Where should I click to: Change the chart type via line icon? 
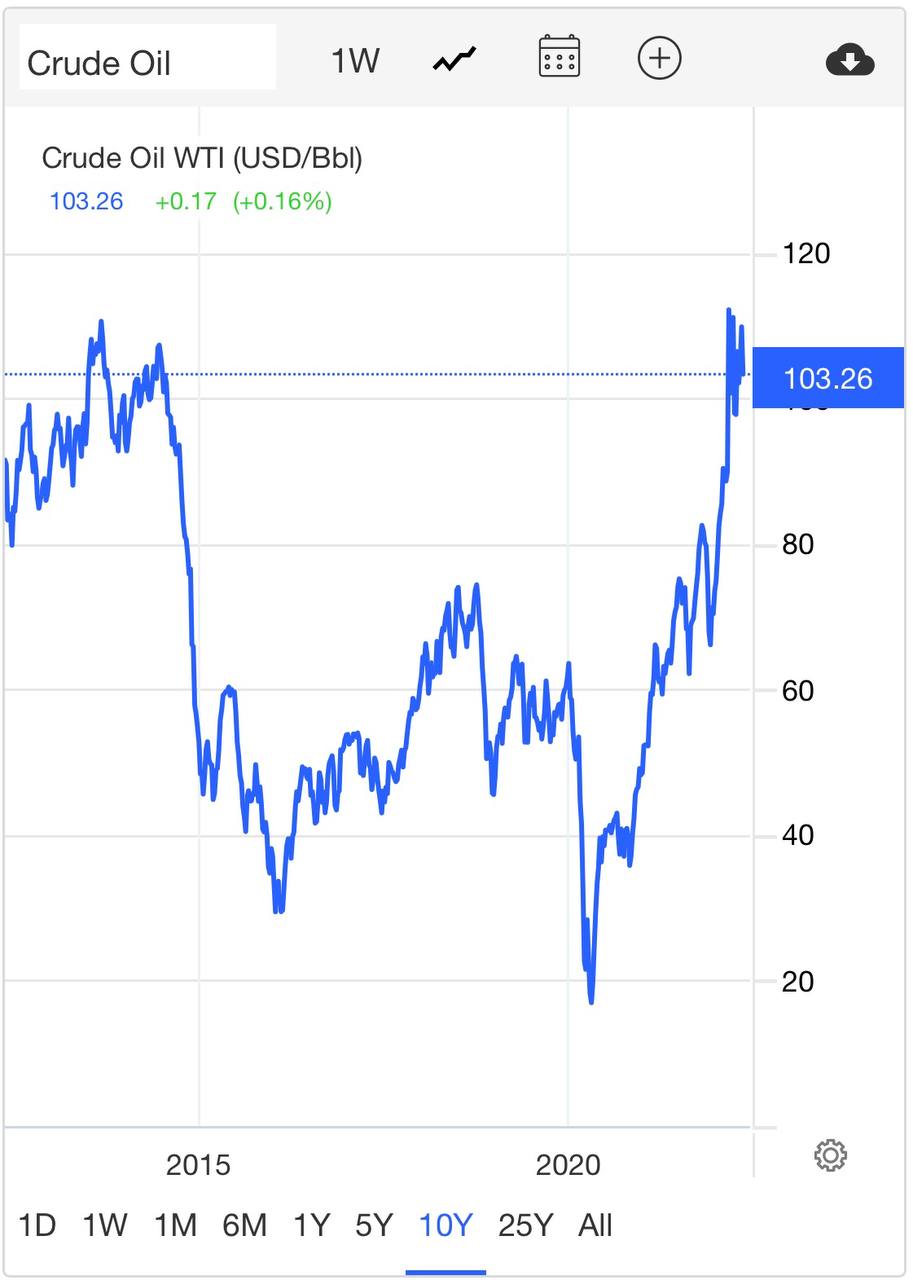454,60
